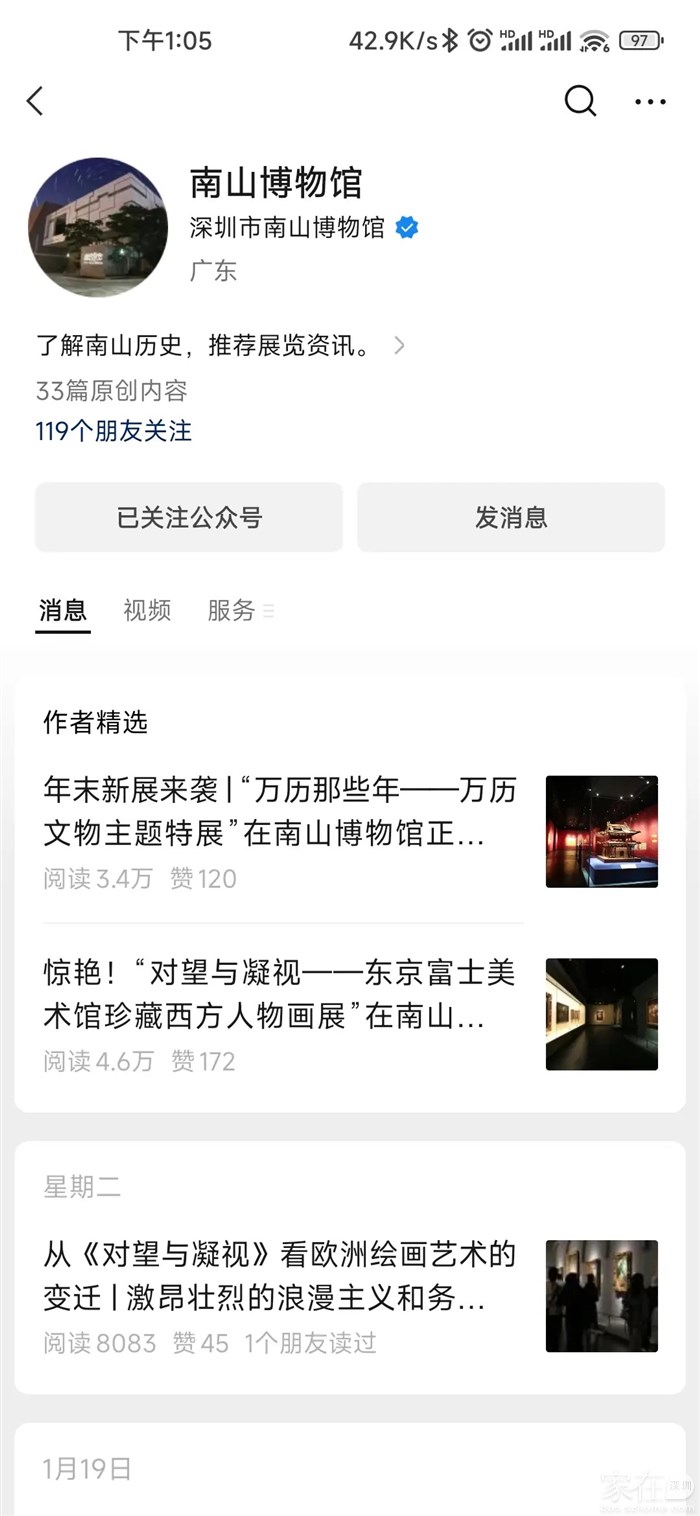Open the article 惊艳 对望与凝视 东京富士美术馆
Viewport: 700px width, 1516px height.
280,996
